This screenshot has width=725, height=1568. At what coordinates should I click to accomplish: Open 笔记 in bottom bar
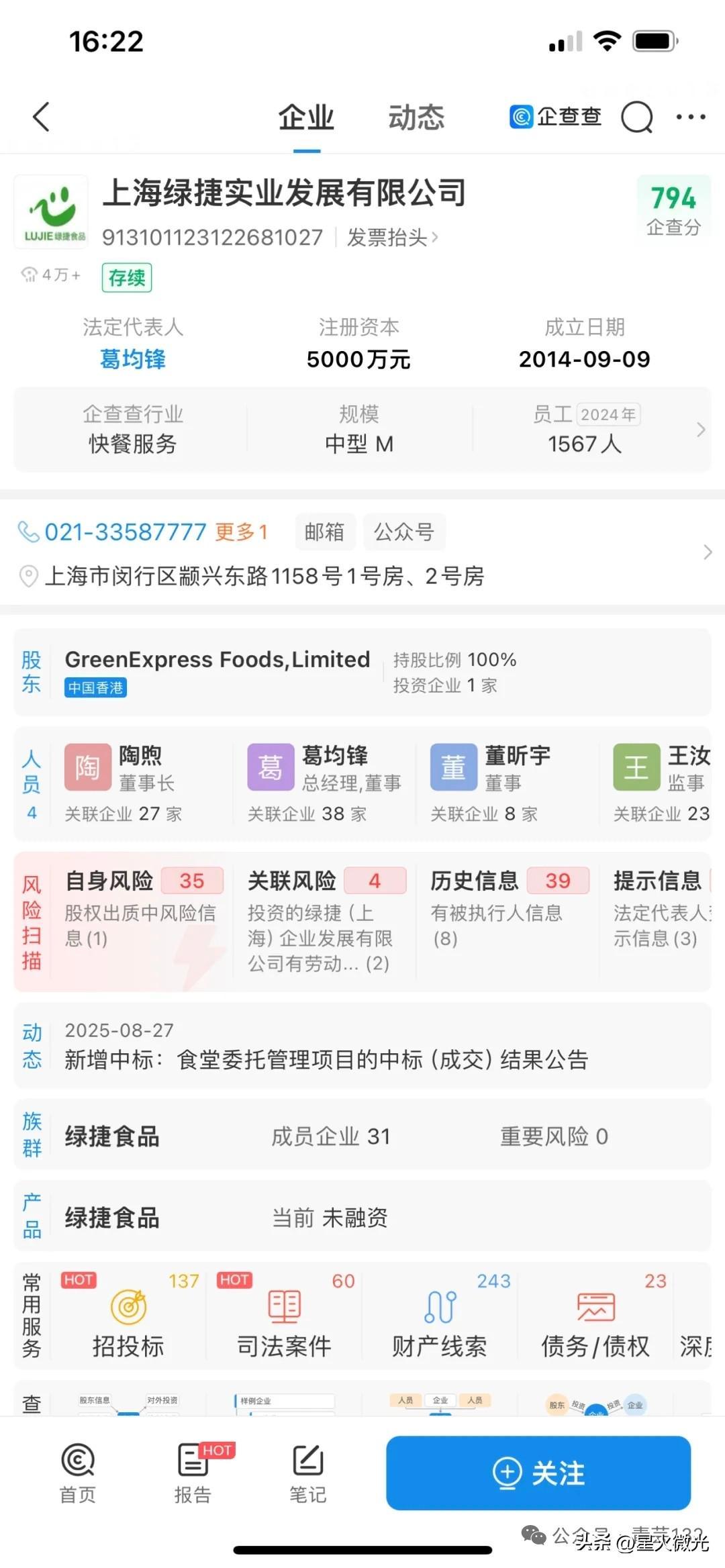coord(307,1474)
